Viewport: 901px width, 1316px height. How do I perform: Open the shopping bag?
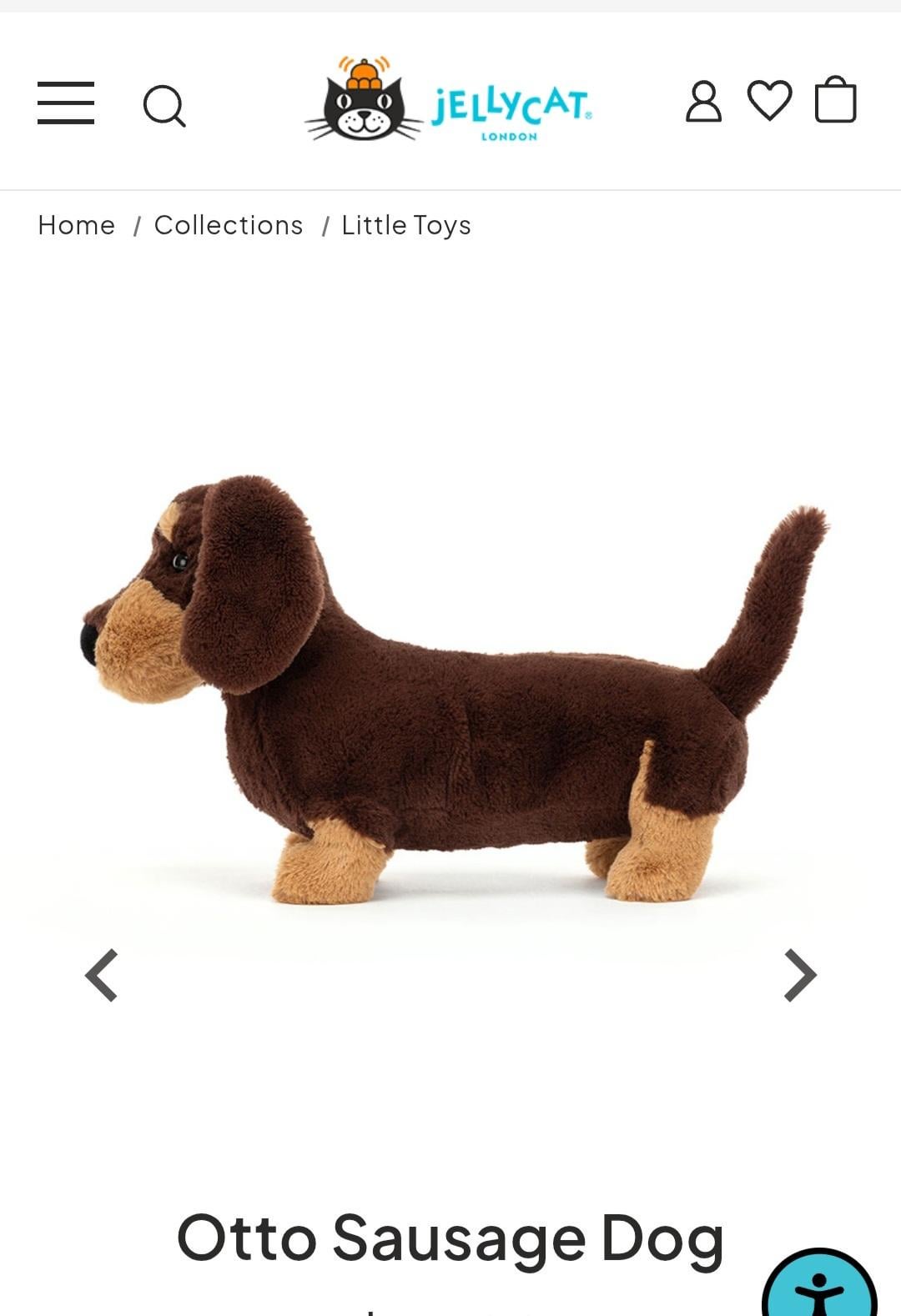point(835,100)
